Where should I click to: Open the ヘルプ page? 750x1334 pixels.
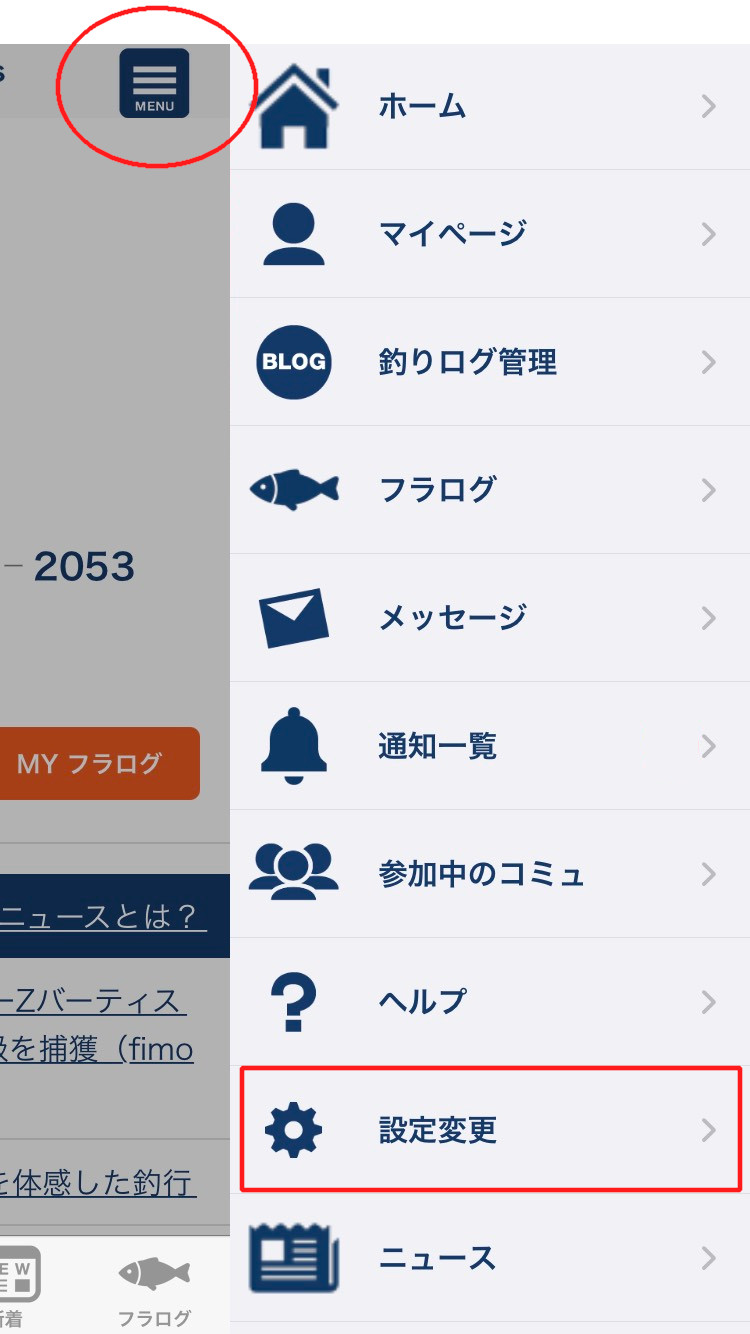tap(490, 1002)
